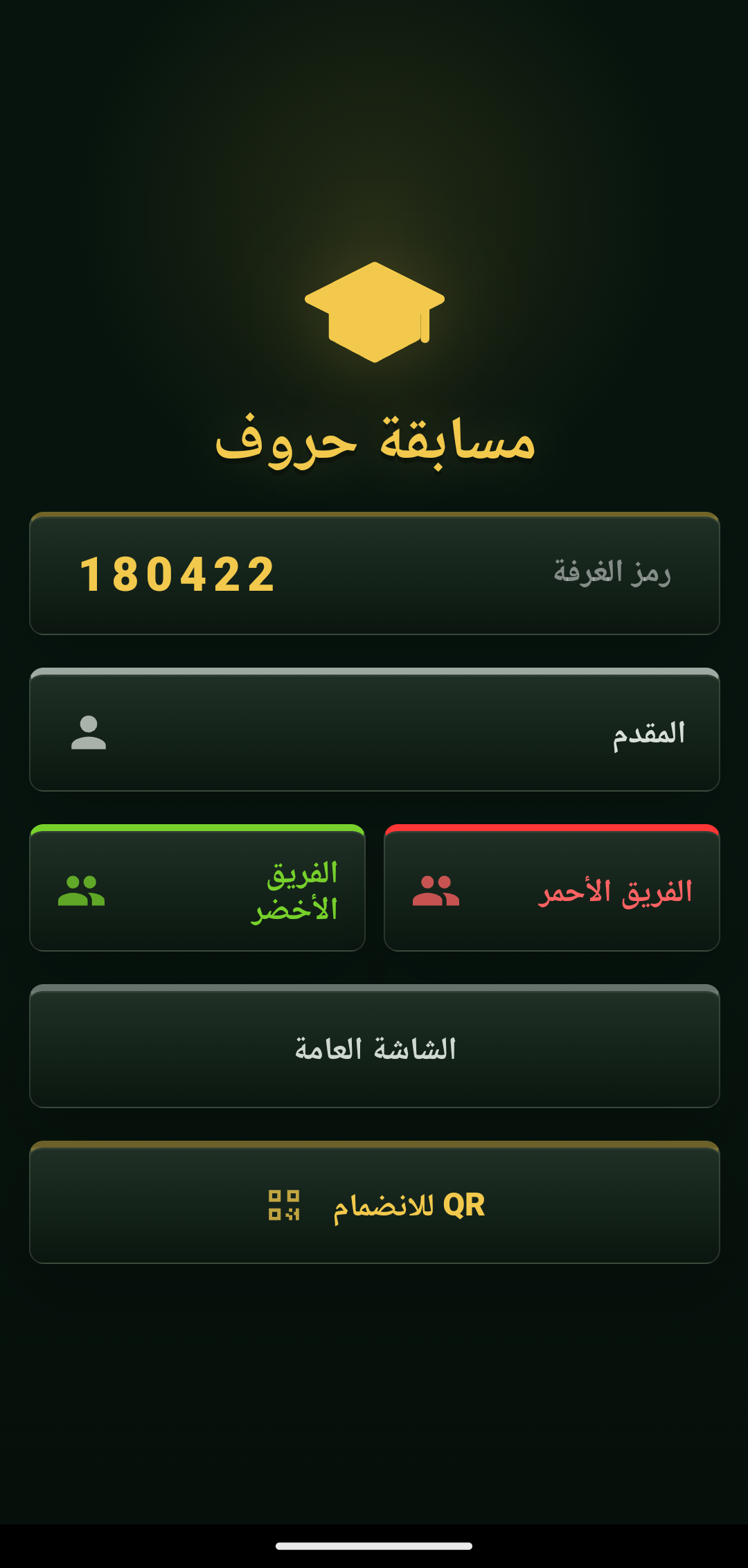748x1568 pixels.
Task: Select the green team (الفريق الأخضر)
Action: [197, 888]
